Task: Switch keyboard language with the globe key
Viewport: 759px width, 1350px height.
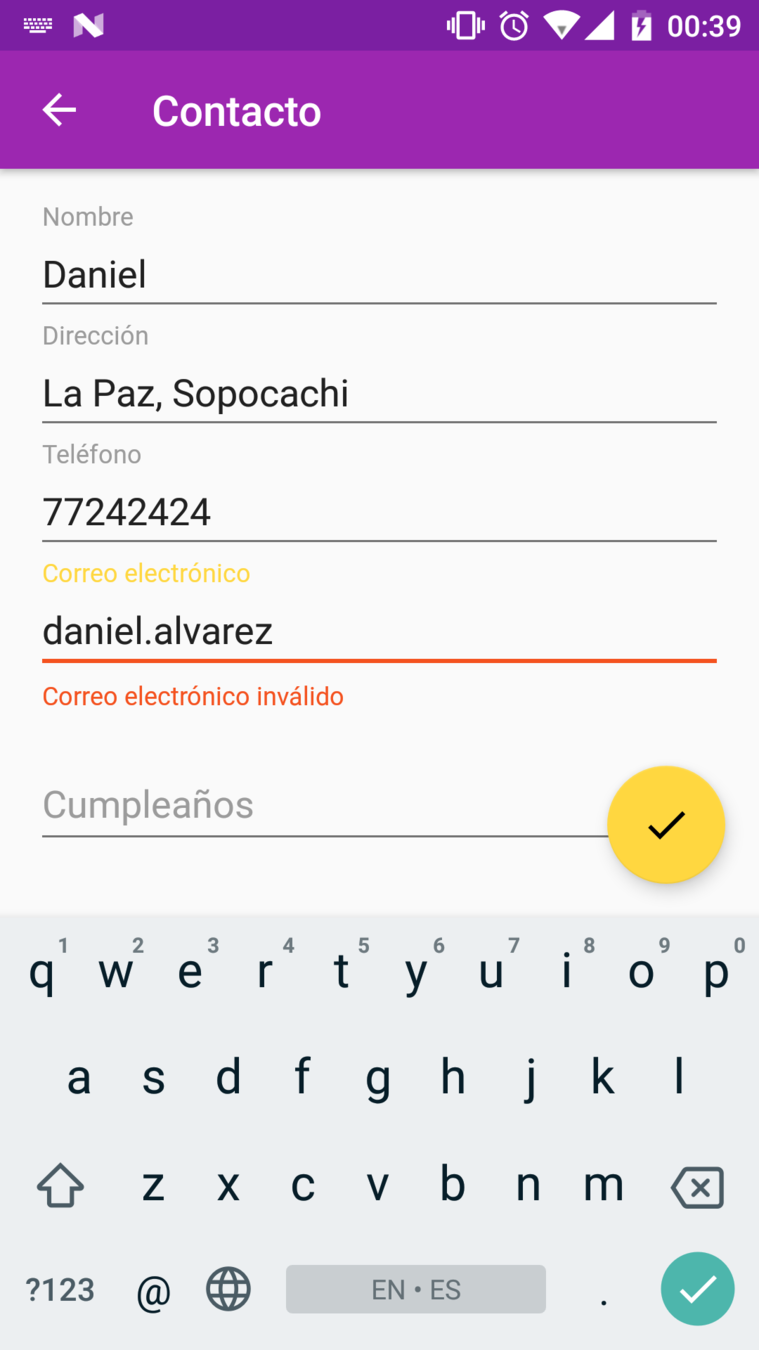Action: tap(228, 1289)
